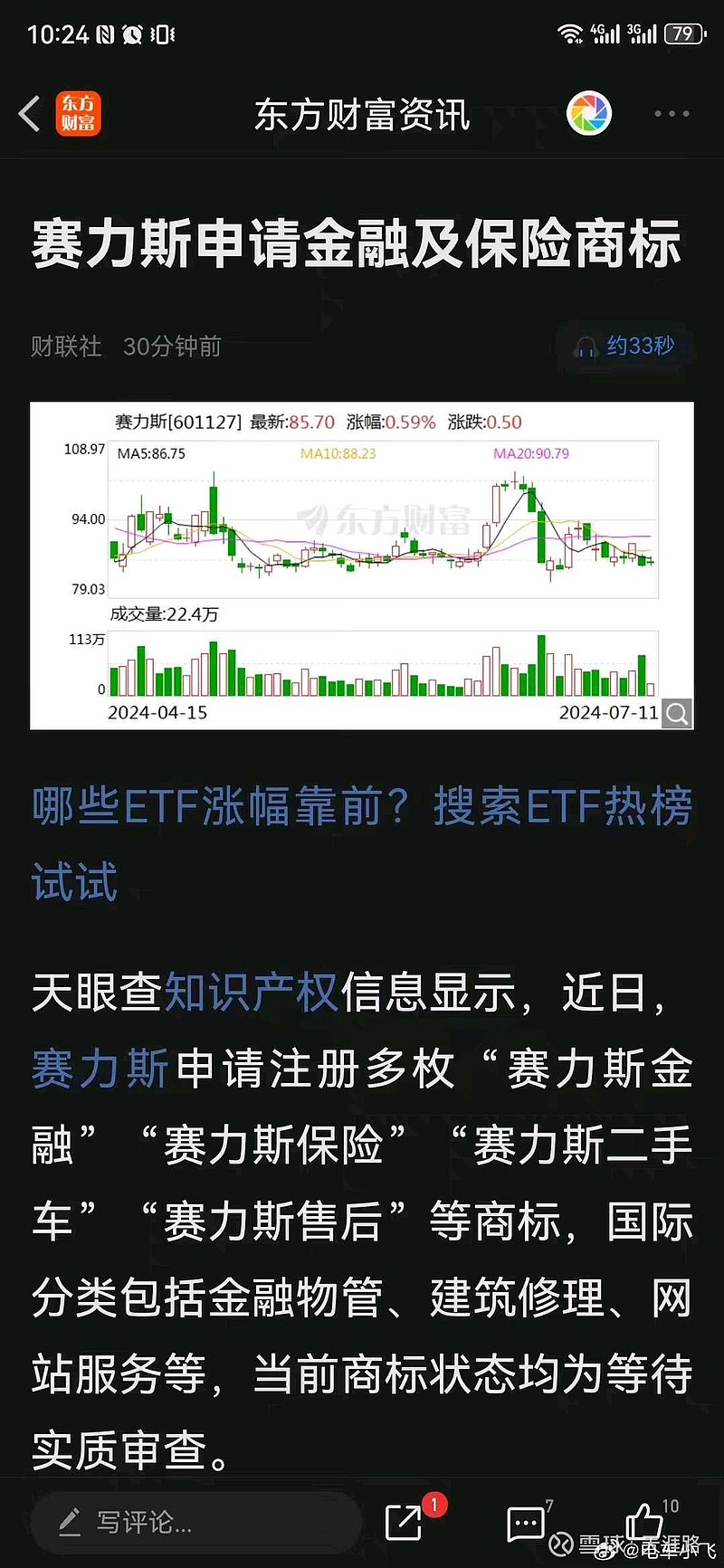
Task: Follow the 知识产权 link in the article
Action: [x=252, y=993]
